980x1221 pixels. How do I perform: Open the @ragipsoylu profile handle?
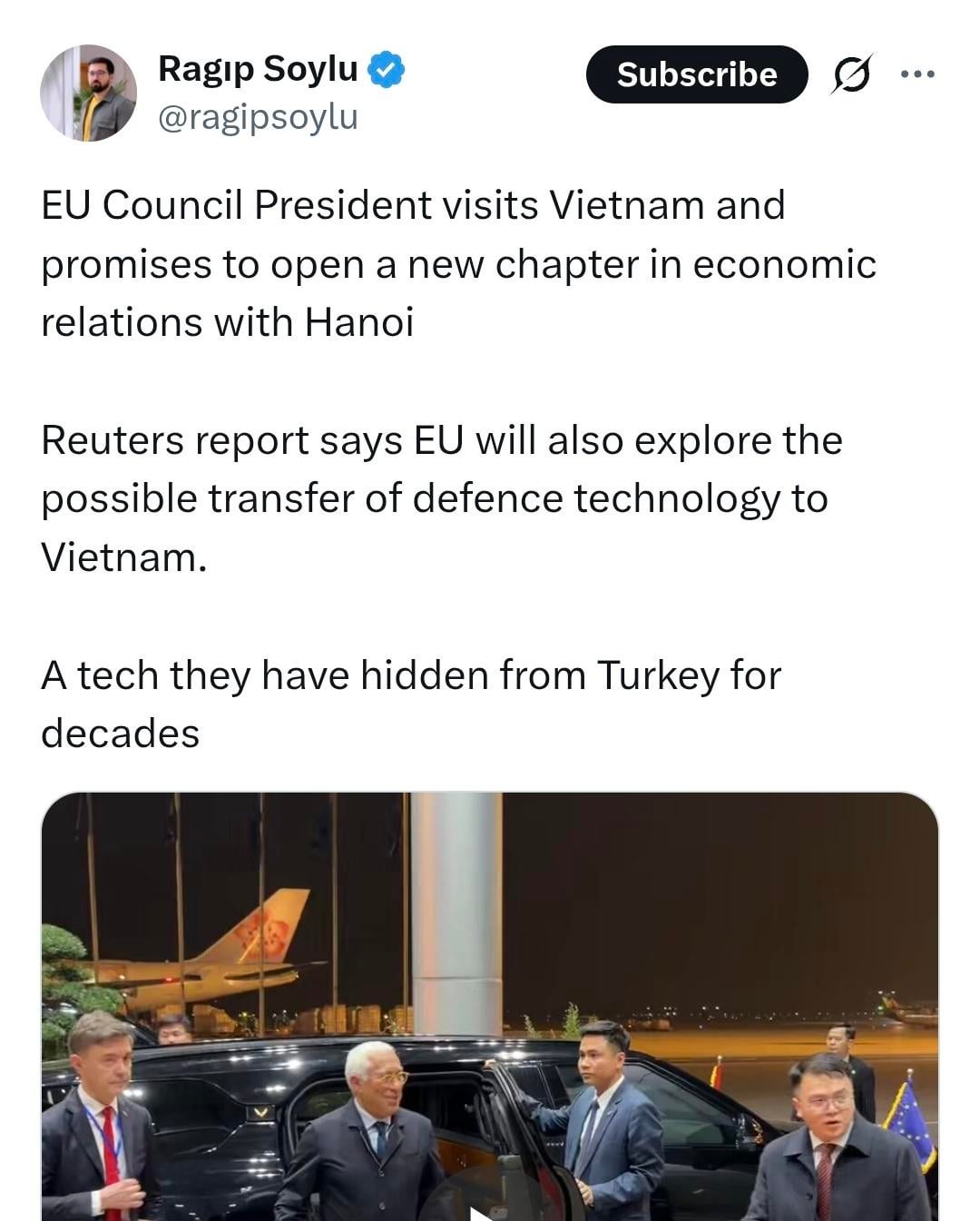pyautogui.click(x=258, y=117)
